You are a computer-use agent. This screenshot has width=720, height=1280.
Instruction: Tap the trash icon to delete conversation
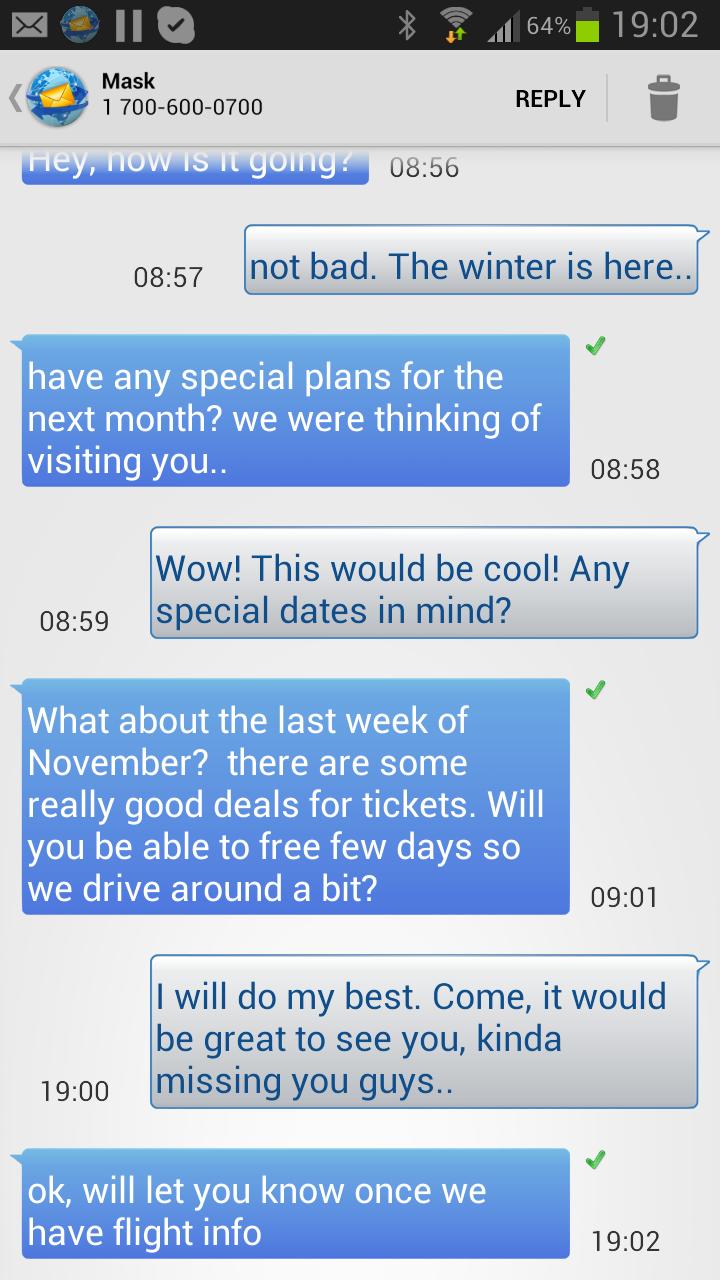click(662, 98)
